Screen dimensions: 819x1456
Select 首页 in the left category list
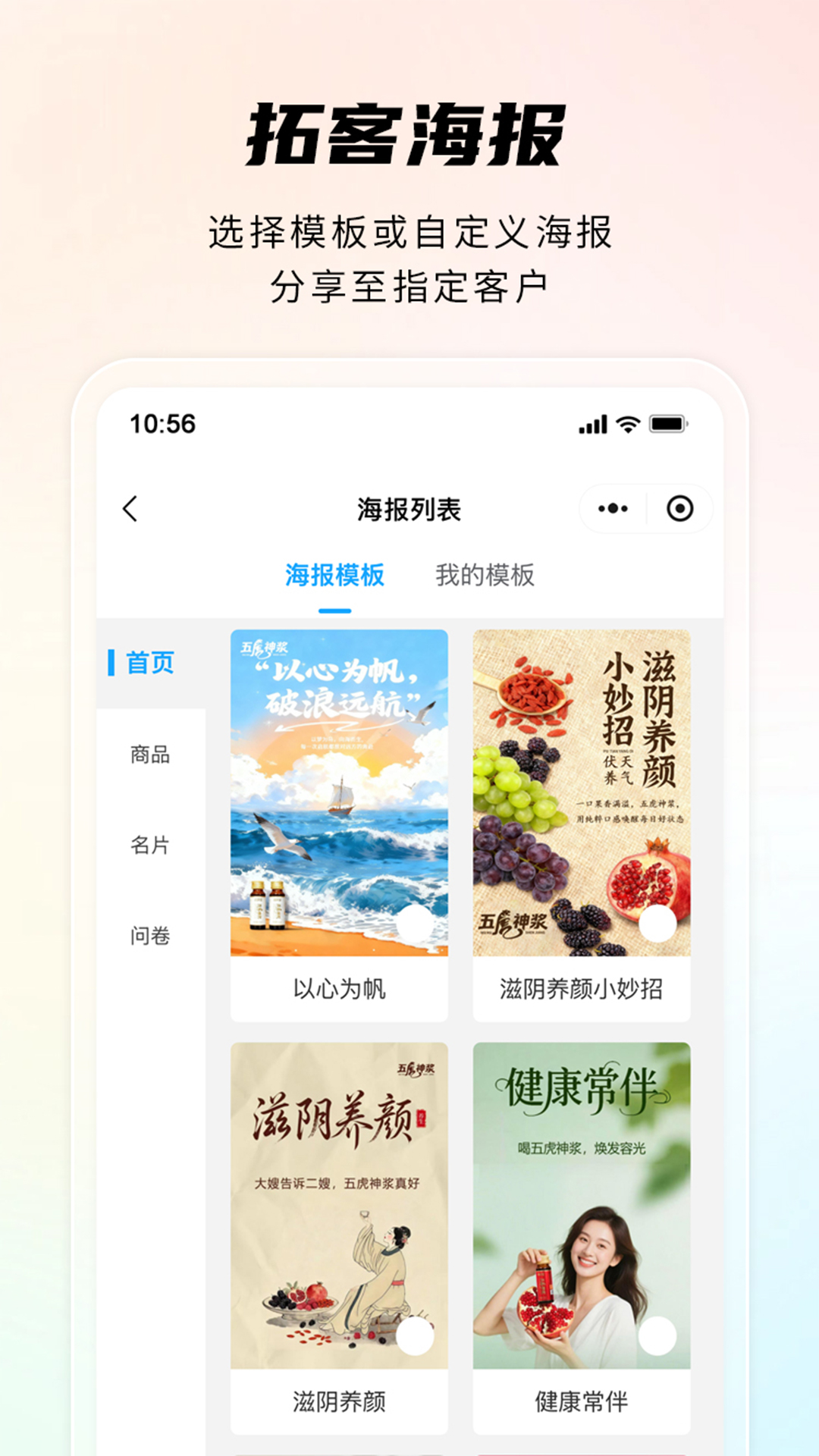[x=149, y=663]
